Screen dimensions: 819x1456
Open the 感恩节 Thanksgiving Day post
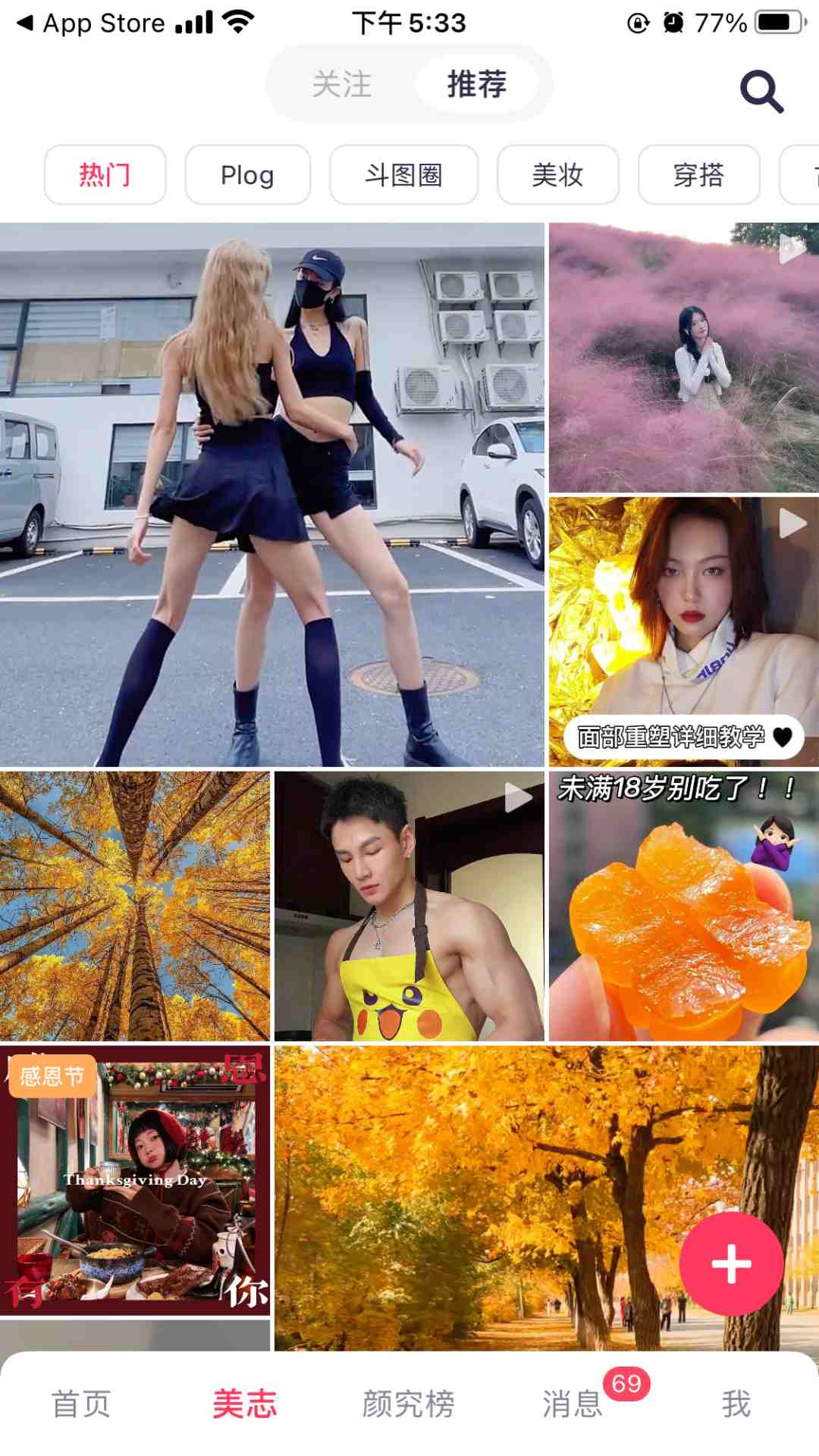[135, 1180]
